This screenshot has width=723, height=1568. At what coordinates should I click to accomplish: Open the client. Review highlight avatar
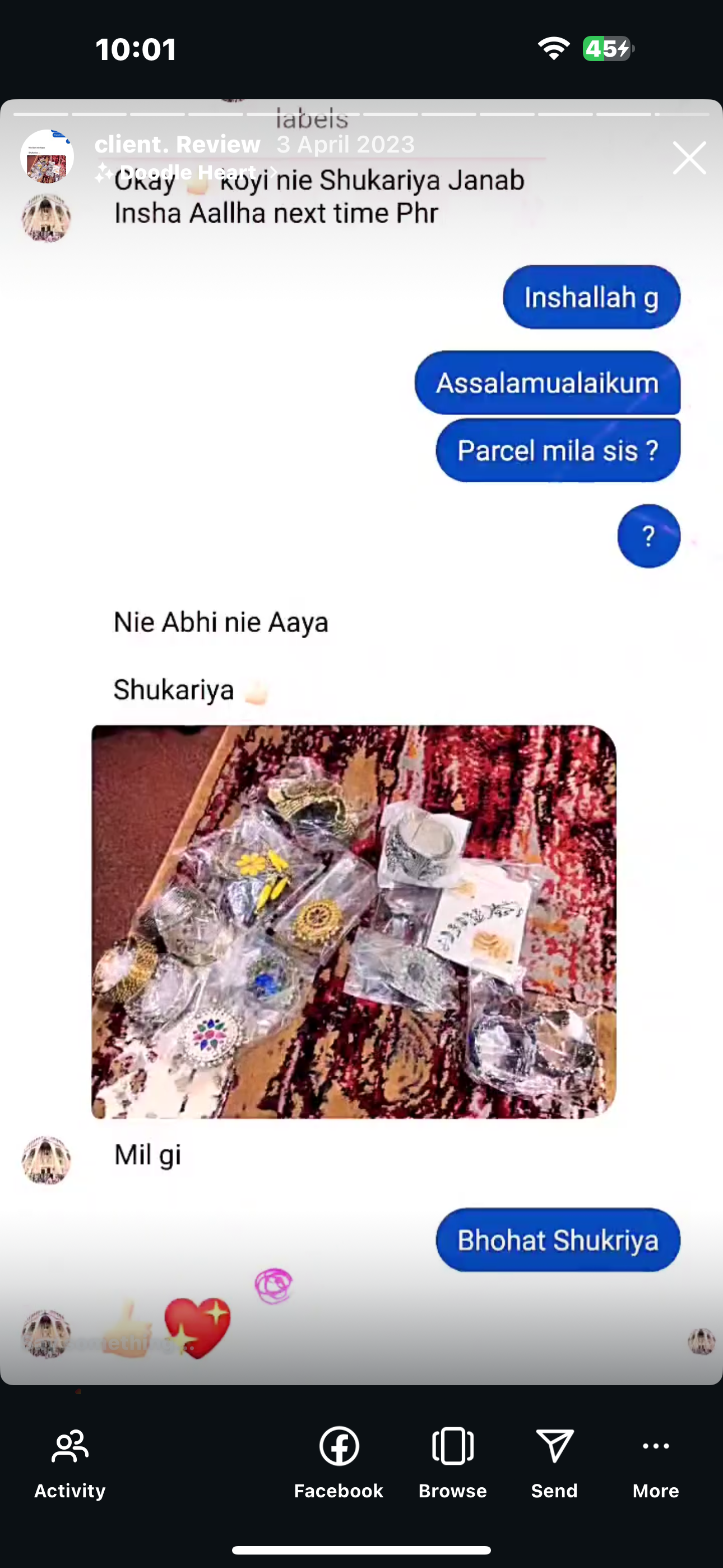point(47,156)
